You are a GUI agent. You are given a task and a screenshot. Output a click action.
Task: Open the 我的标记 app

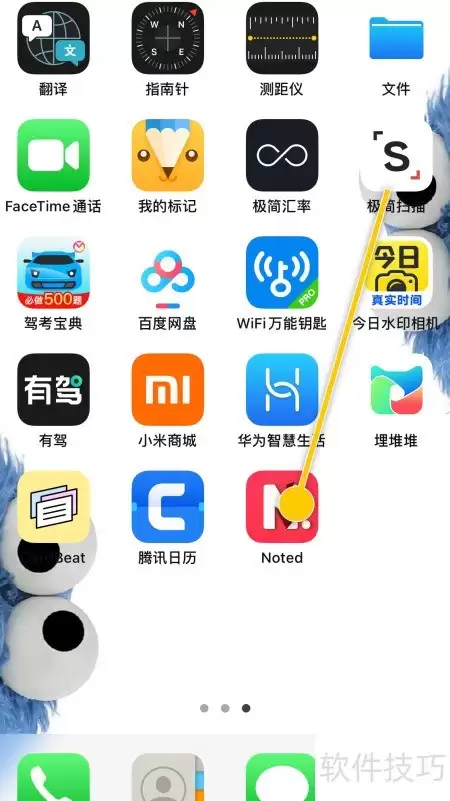pyautogui.click(x=168, y=155)
